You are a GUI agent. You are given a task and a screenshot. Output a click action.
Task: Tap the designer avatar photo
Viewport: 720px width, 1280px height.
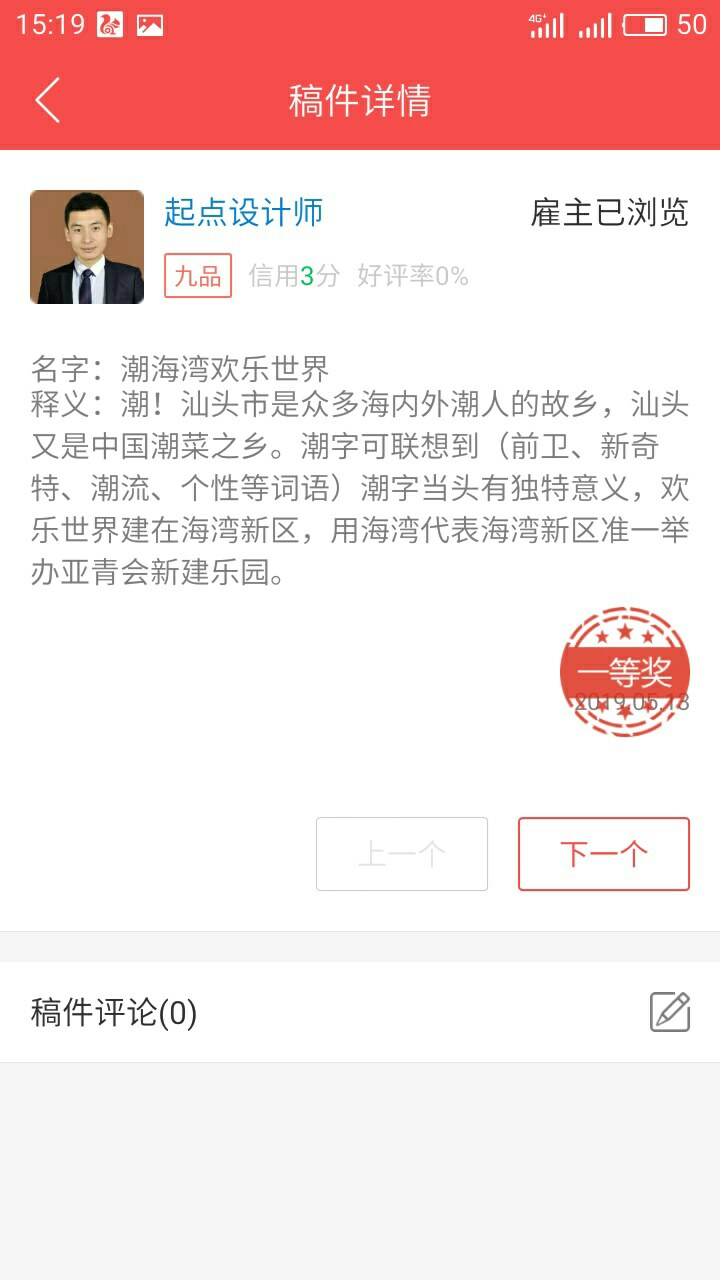coord(86,246)
